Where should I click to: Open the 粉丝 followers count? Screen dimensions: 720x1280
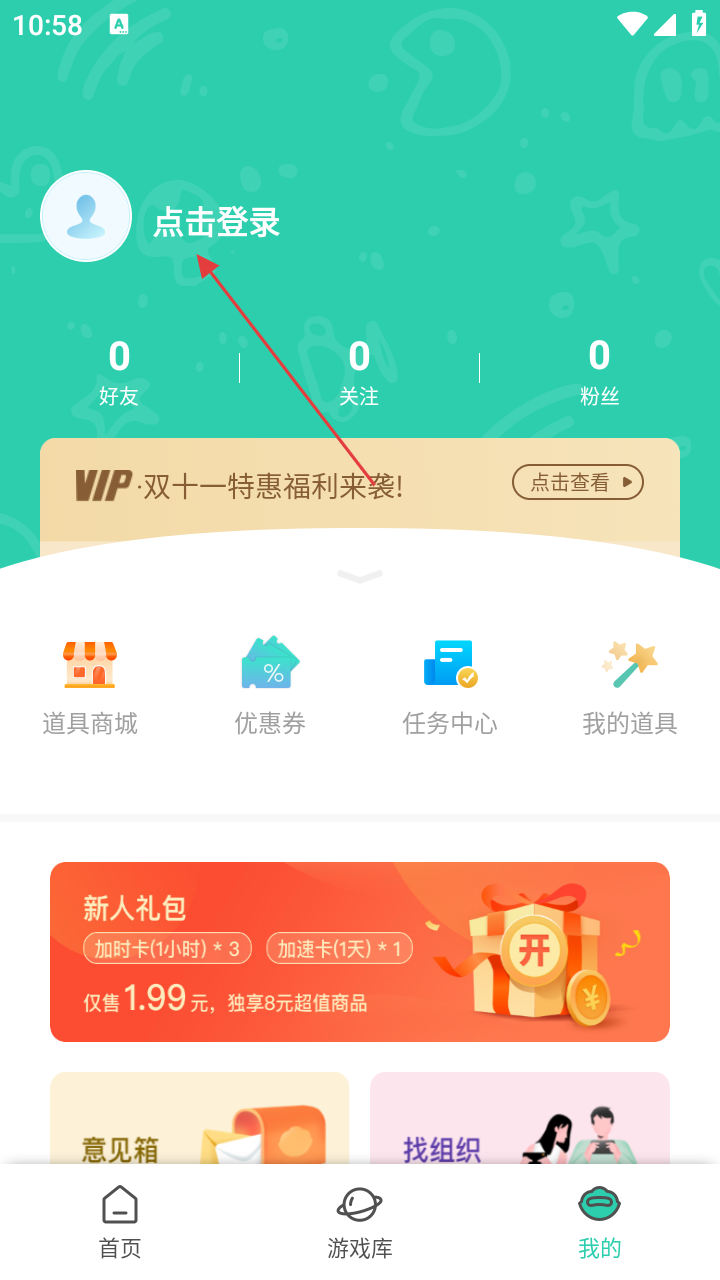599,372
